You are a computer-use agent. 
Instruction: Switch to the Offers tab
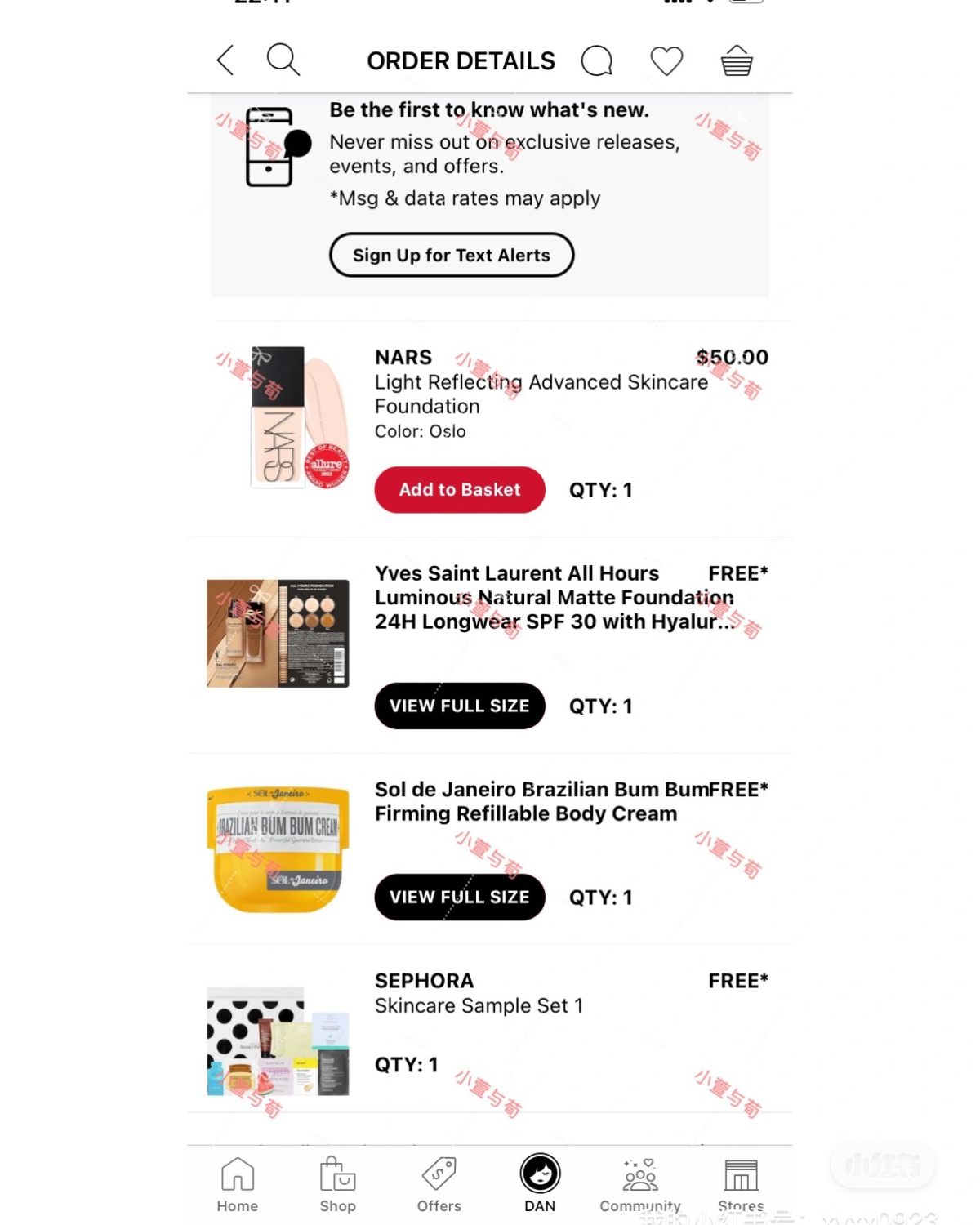(439, 1184)
